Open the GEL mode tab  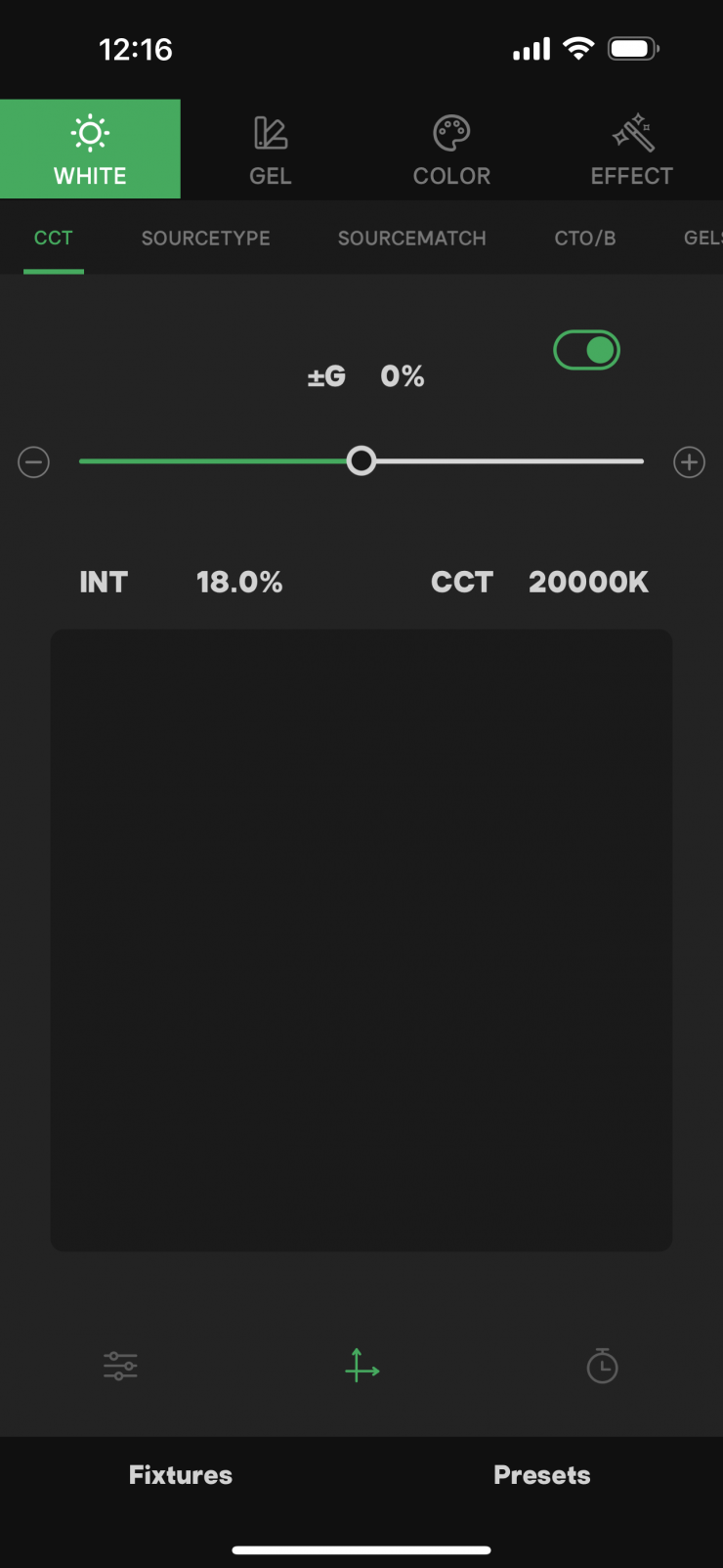[271, 150]
